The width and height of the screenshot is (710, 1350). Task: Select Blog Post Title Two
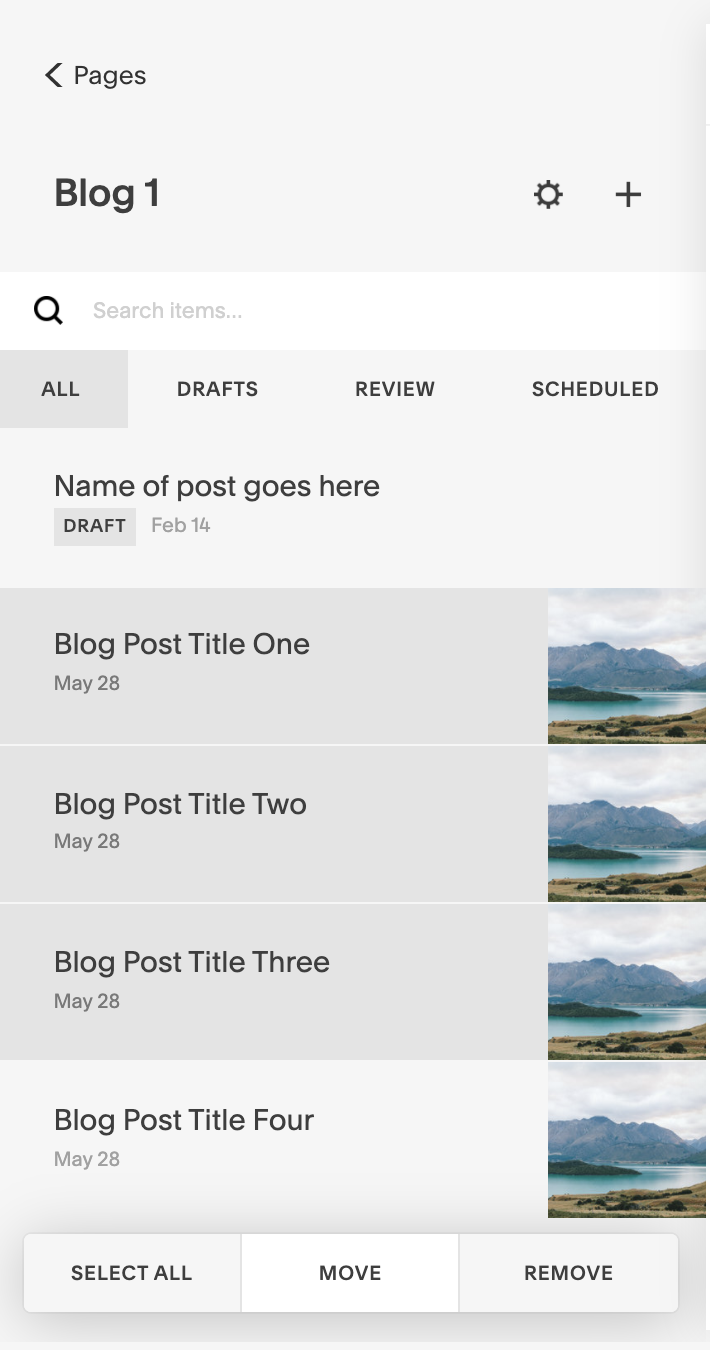pos(355,824)
